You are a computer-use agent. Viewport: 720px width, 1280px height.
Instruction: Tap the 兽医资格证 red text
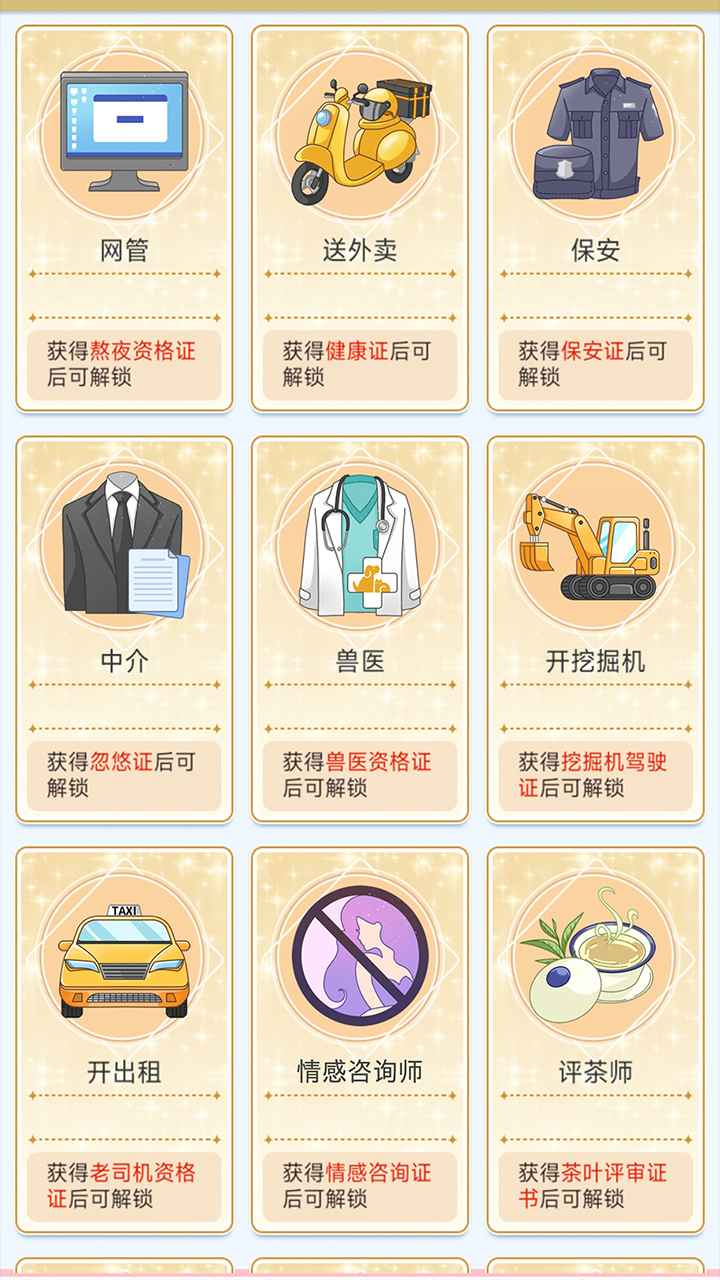(377, 760)
